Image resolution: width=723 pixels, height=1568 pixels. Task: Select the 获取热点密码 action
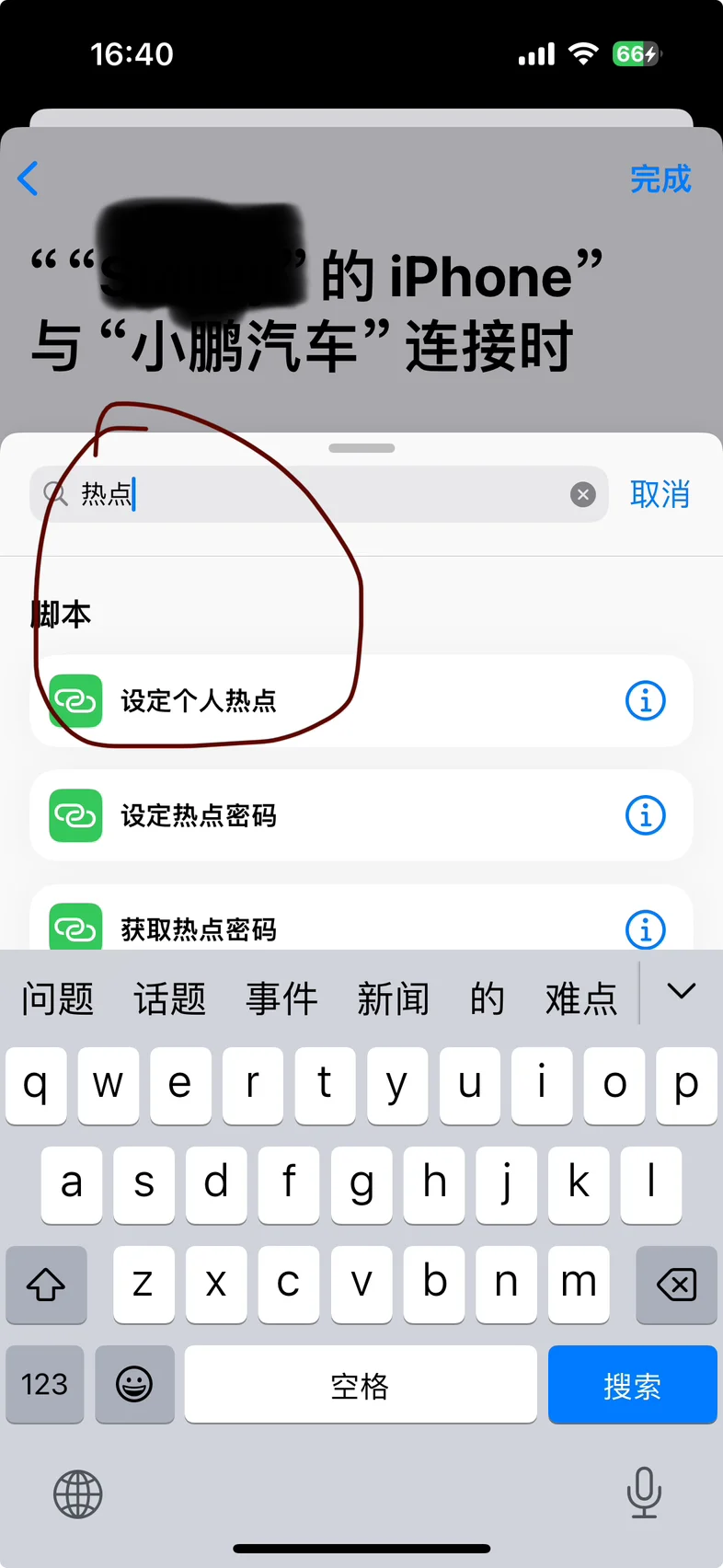click(276, 928)
